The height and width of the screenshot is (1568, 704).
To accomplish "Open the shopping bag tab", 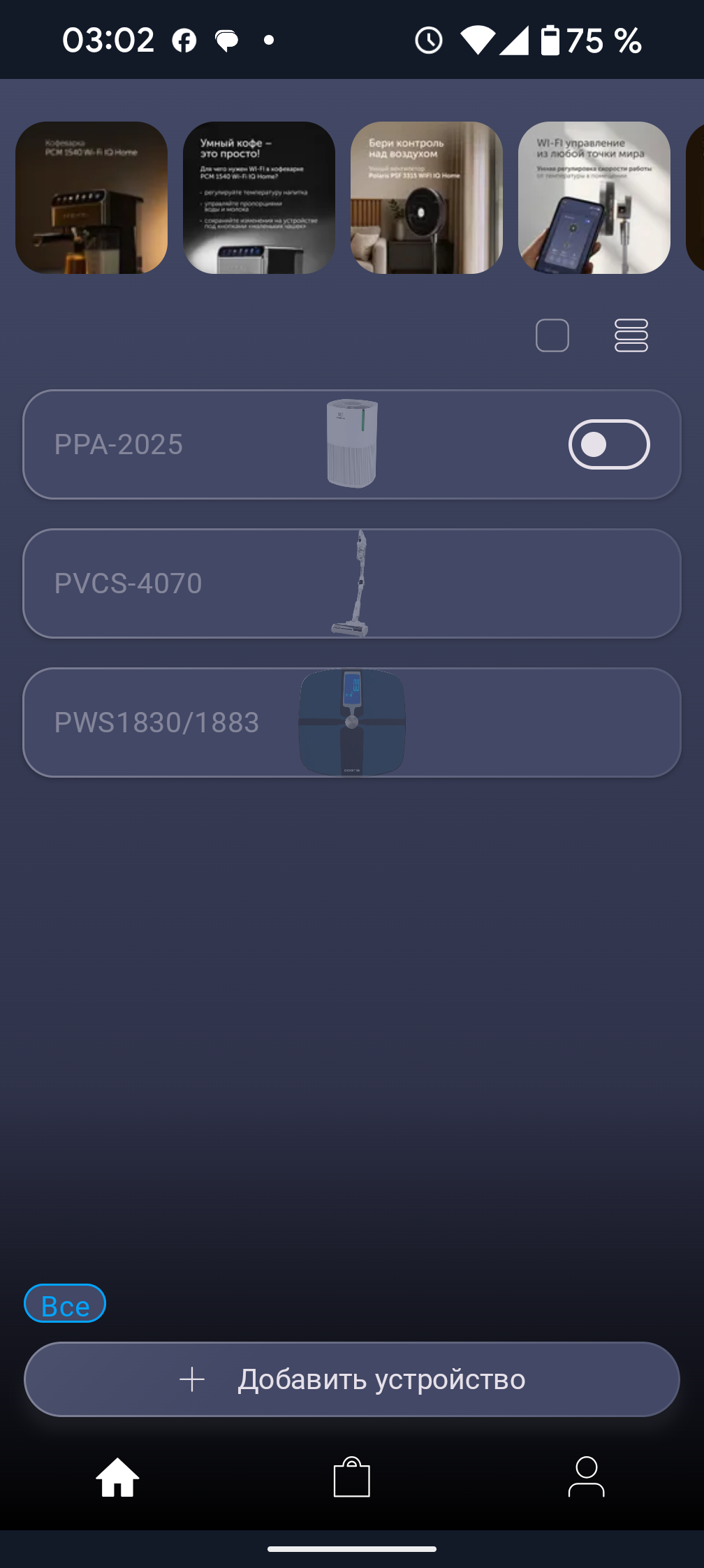I will [352, 1477].
